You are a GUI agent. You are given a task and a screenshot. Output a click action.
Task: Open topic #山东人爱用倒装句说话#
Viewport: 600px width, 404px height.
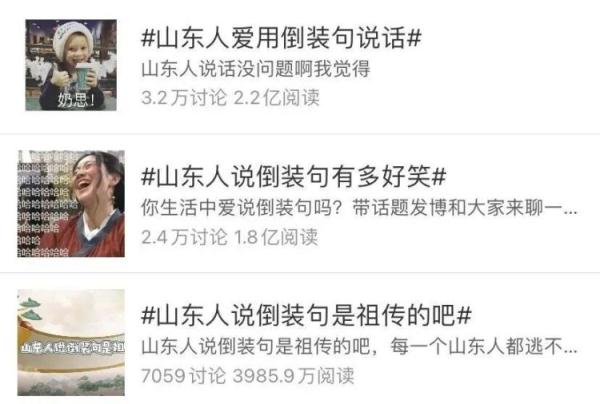tap(282, 38)
